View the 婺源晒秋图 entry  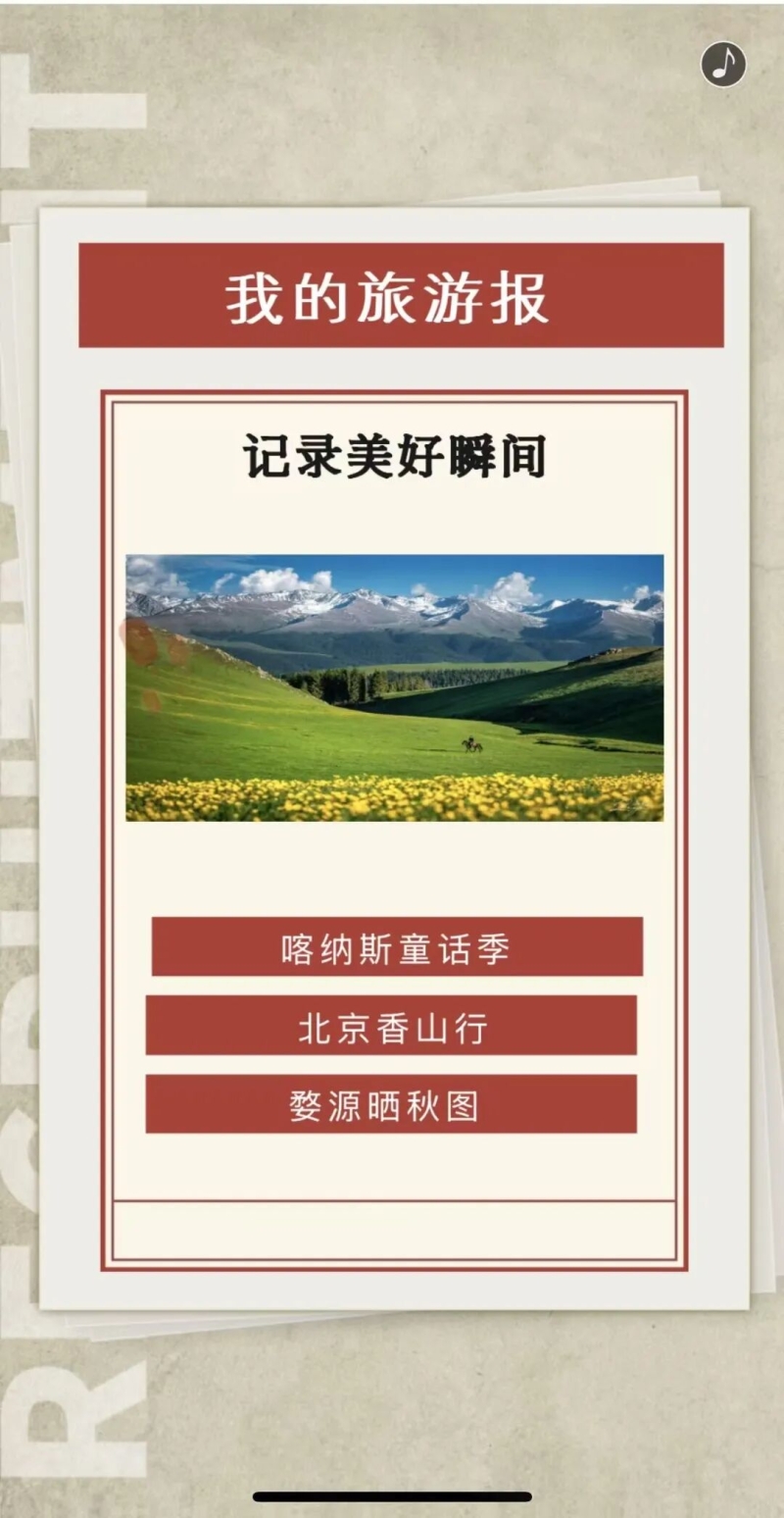(x=391, y=1104)
